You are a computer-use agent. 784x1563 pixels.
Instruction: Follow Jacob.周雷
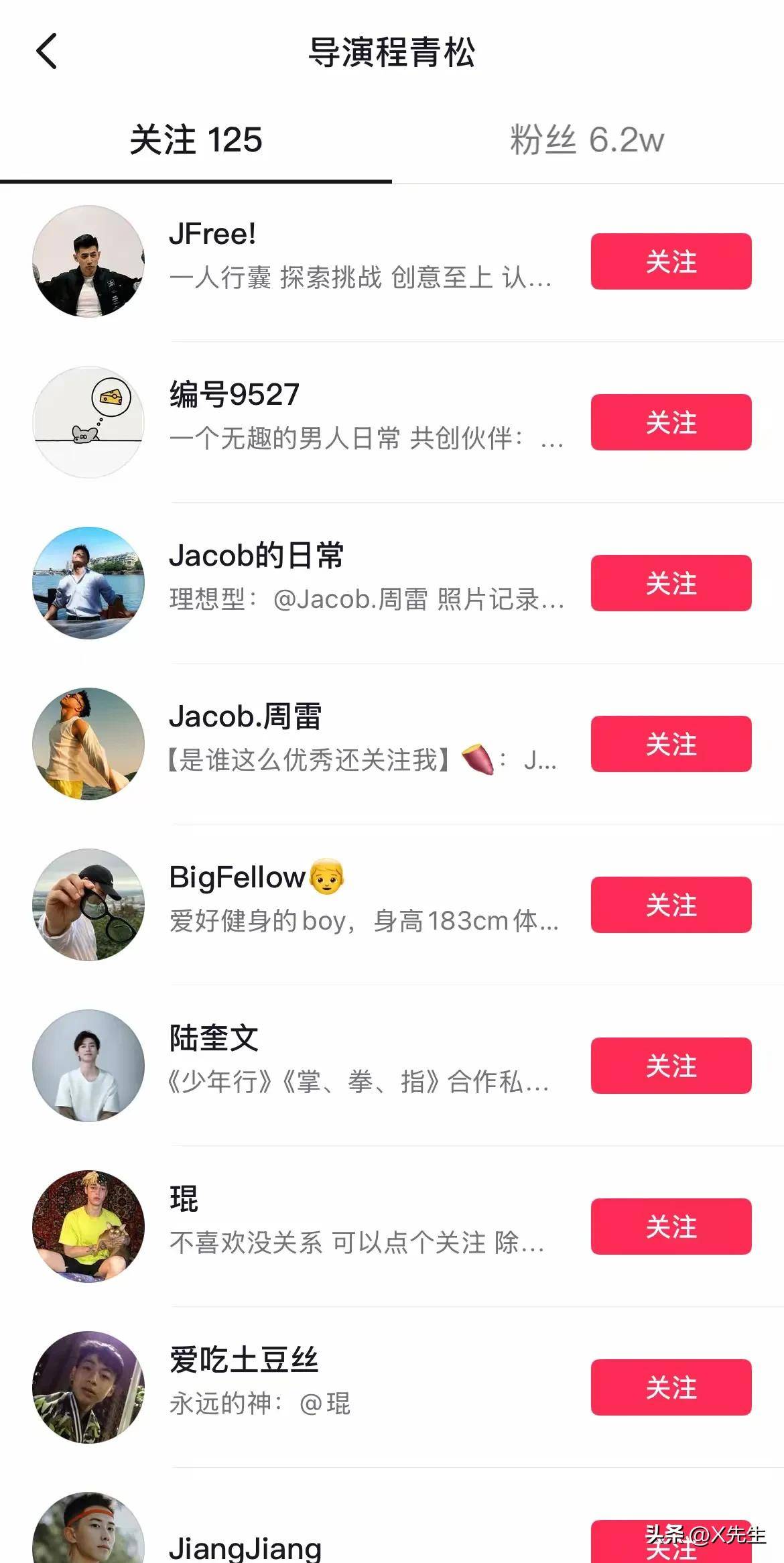(x=671, y=744)
